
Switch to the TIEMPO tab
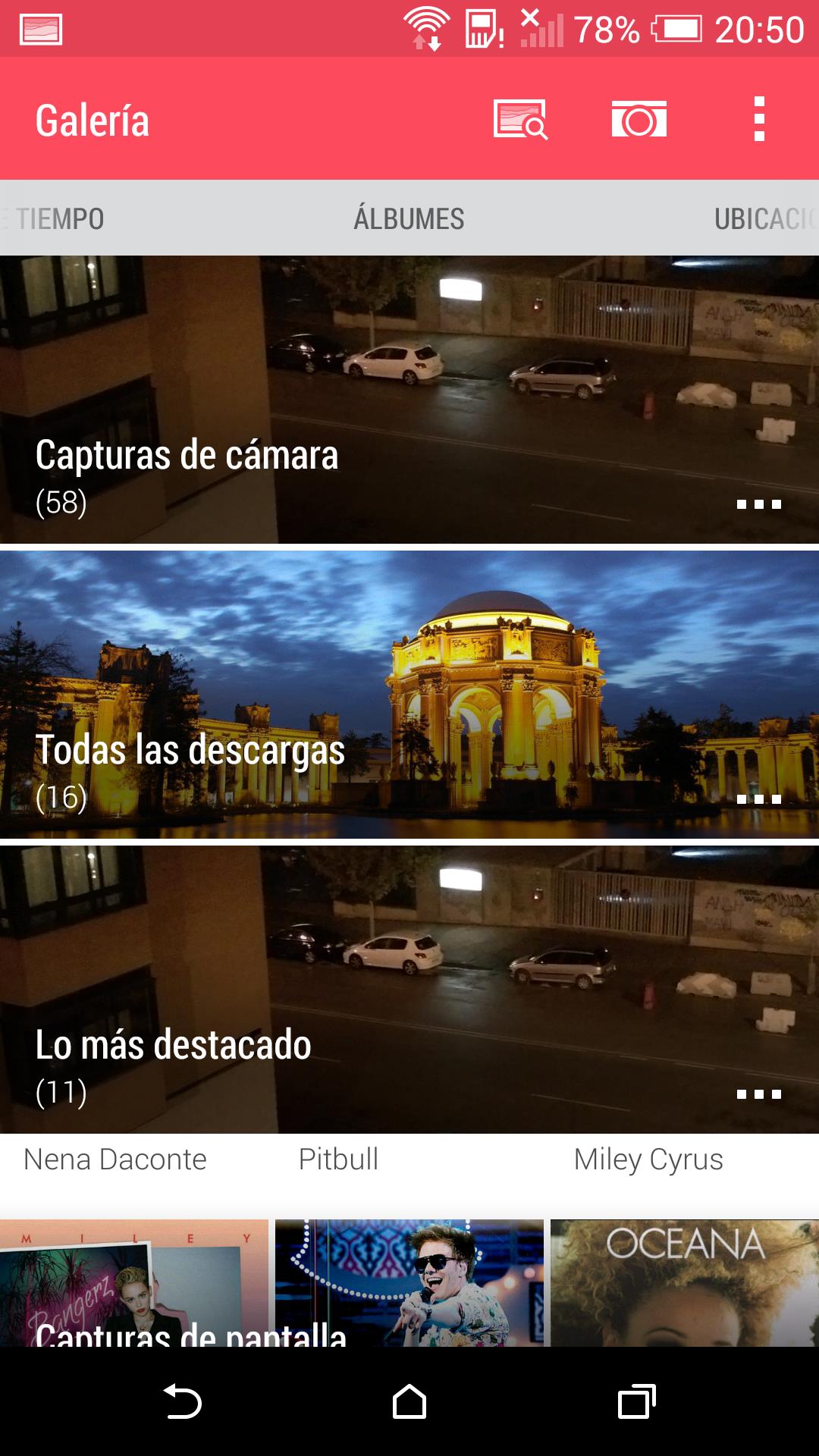61,219
